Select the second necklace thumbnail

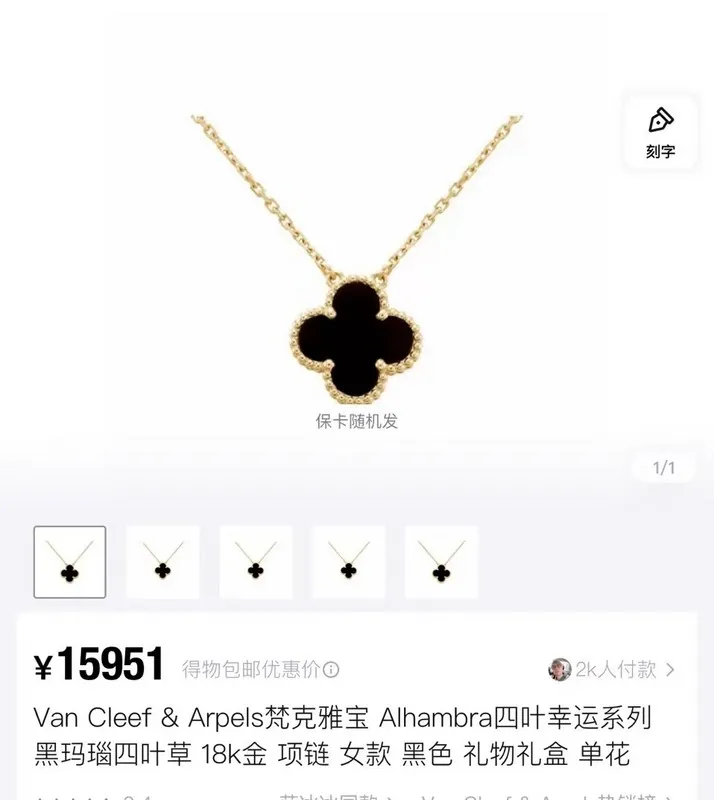coord(162,562)
